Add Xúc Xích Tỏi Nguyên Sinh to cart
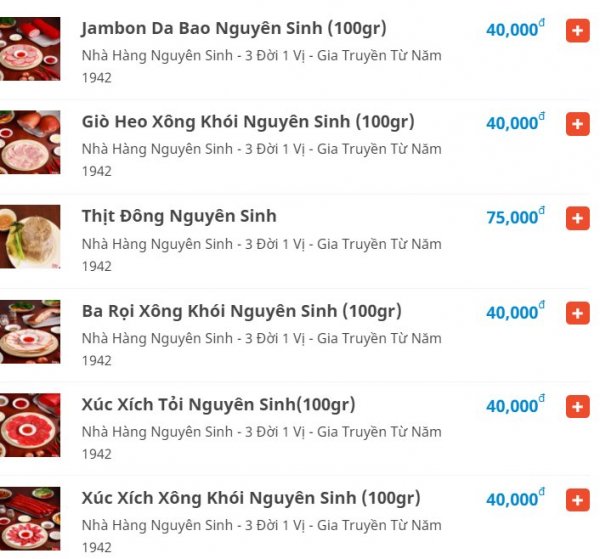 (x=577, y=407)
